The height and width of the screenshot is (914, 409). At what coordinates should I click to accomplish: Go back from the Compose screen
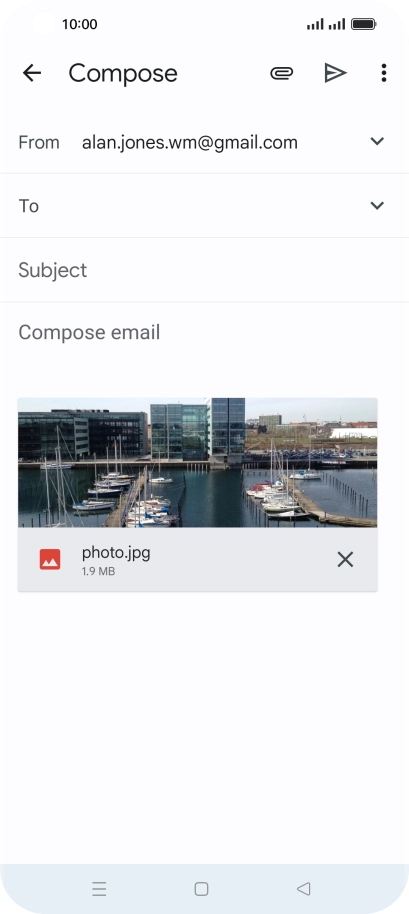click(32, 73)
